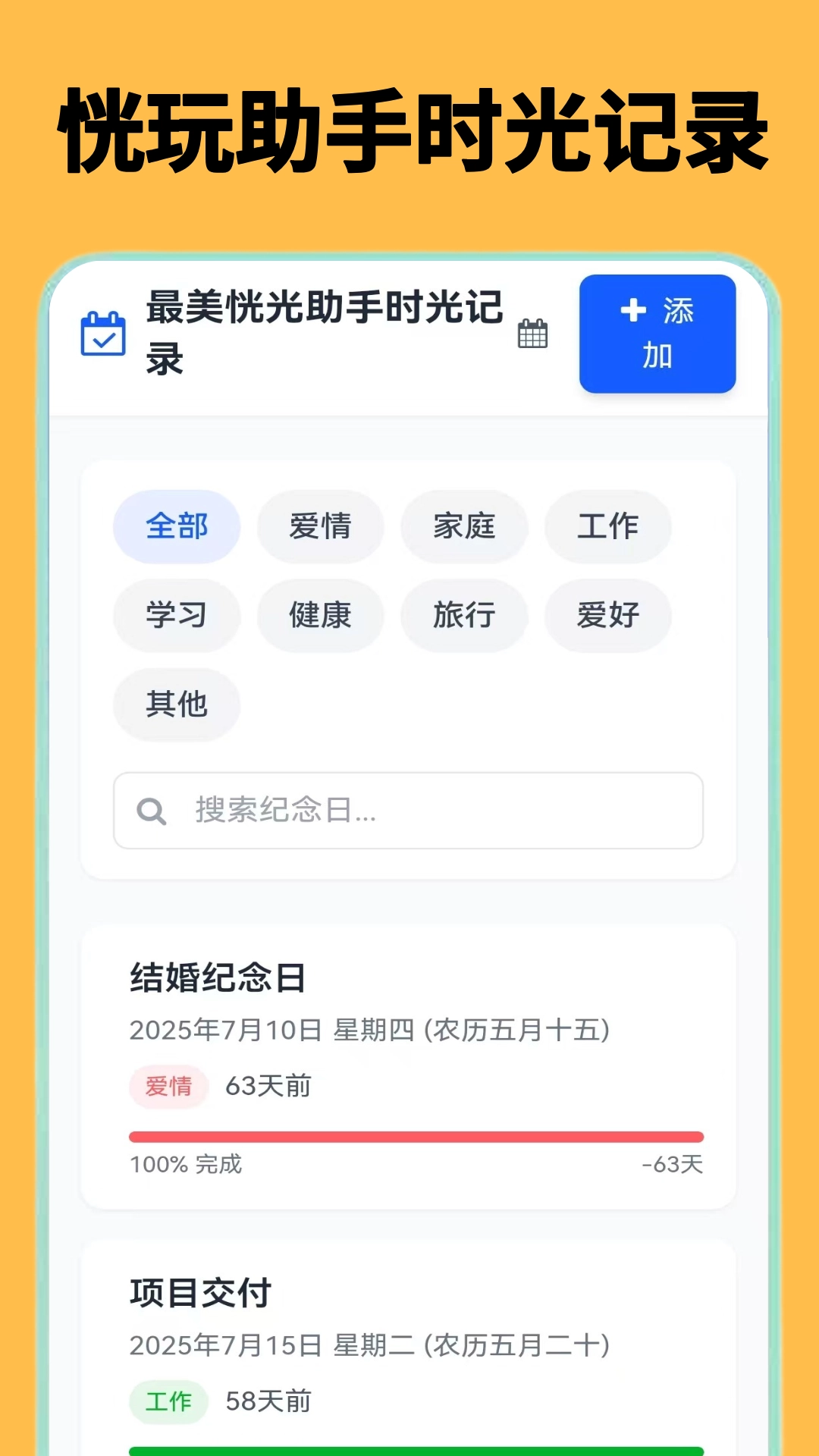Switch to the 家庭 filter tab

[464, 526]
